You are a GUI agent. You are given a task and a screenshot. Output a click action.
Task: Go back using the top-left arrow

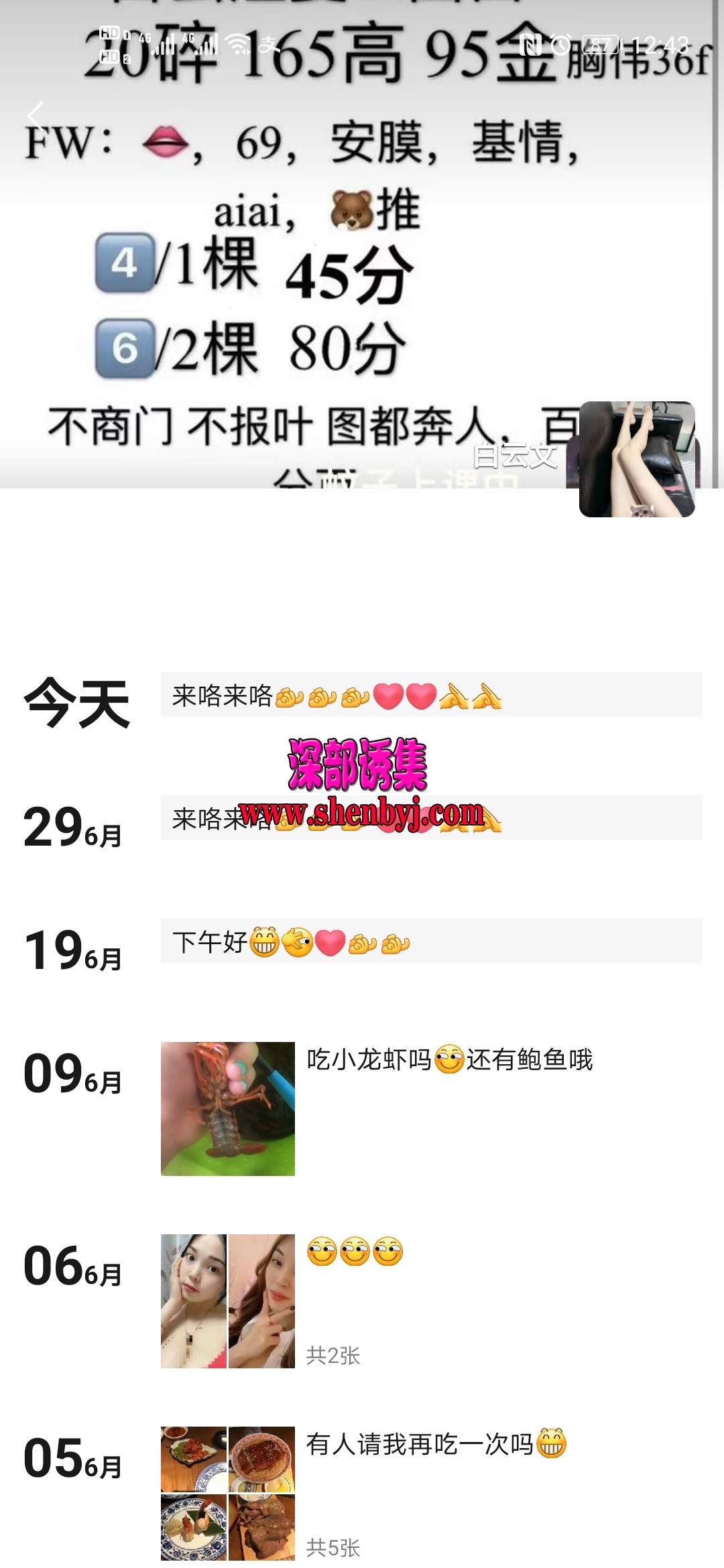point(36,115)
